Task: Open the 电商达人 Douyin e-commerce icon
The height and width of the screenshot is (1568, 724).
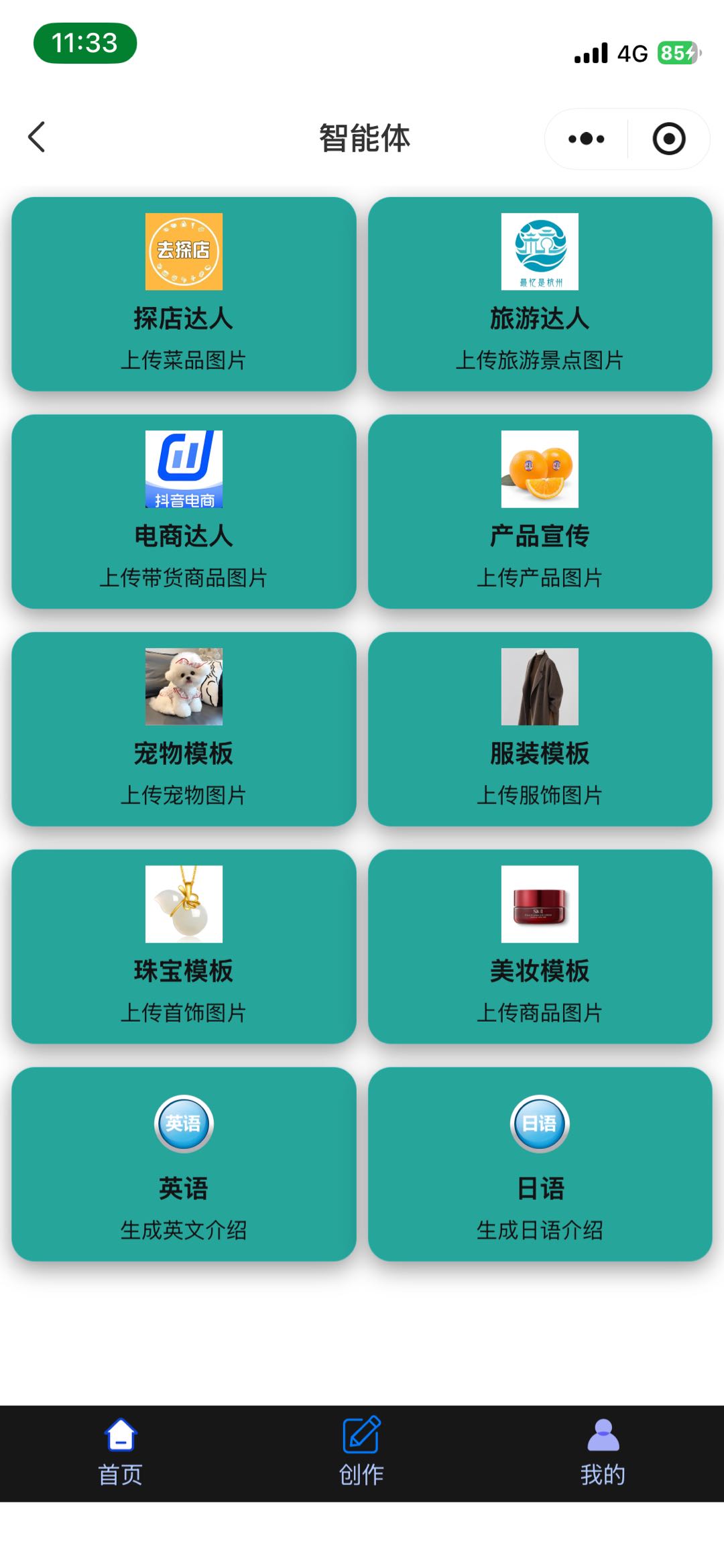Action: click(x=183, y=469)
